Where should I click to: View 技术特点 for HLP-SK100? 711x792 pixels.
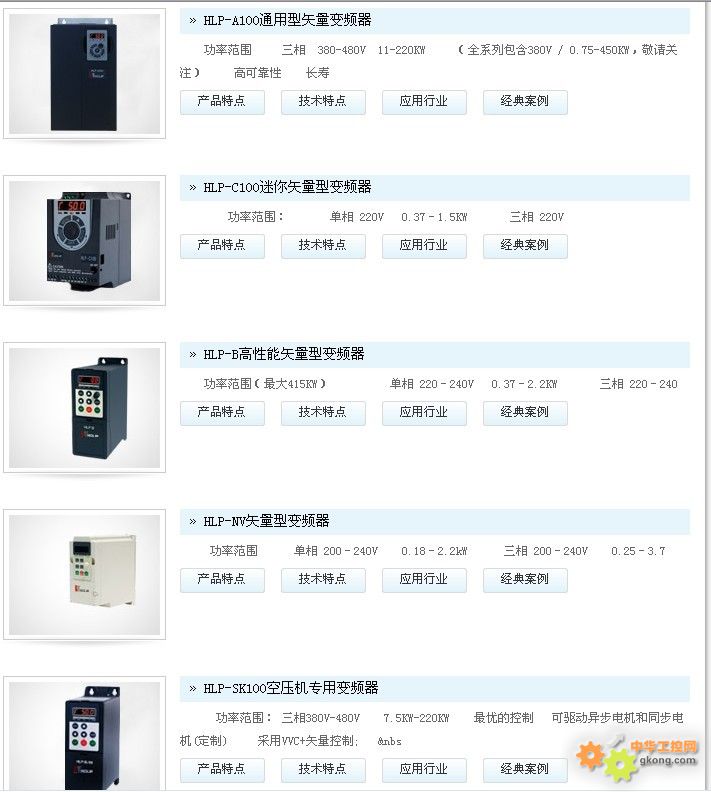pos(323,769)
